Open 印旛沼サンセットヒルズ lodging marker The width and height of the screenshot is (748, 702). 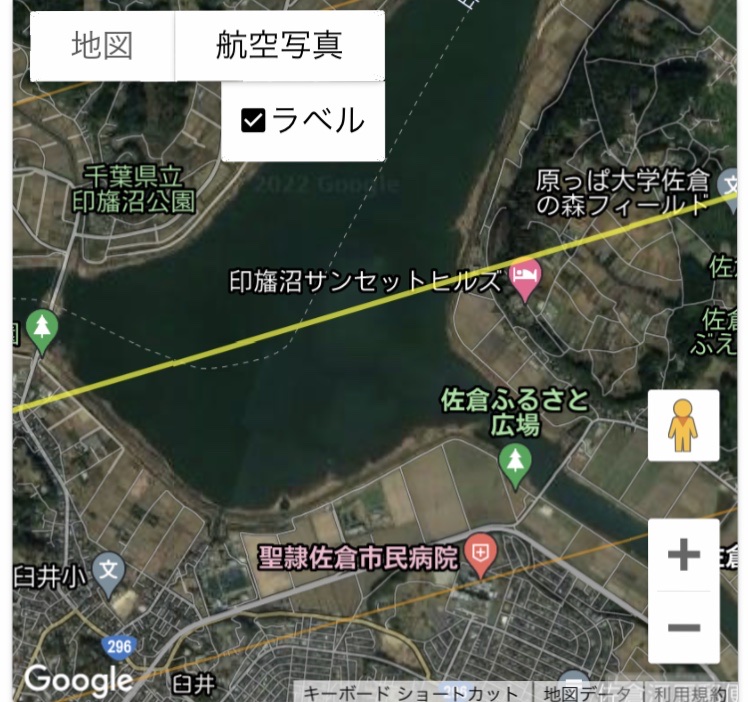click(526, 279)
